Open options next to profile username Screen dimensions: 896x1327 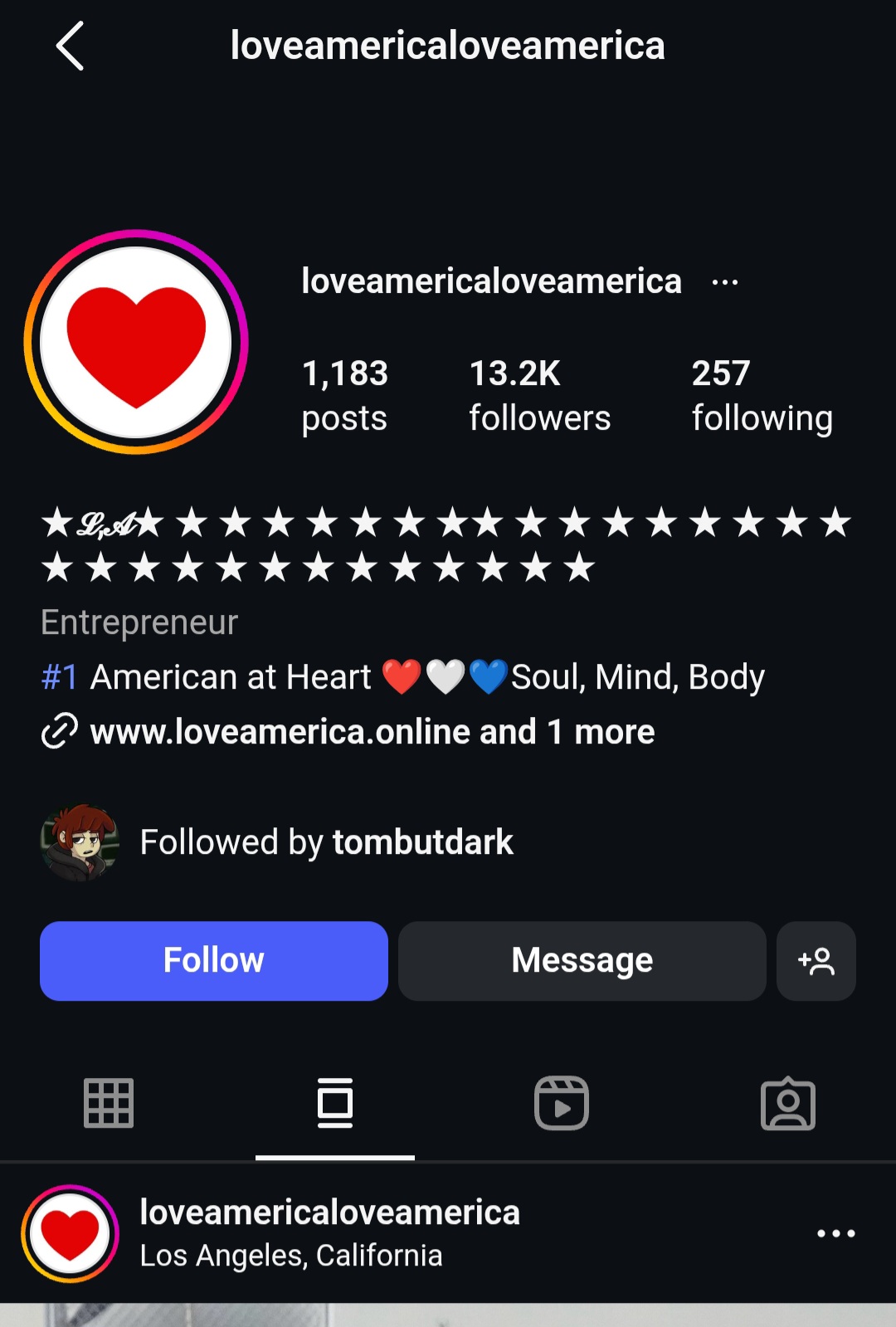point(725,282)
